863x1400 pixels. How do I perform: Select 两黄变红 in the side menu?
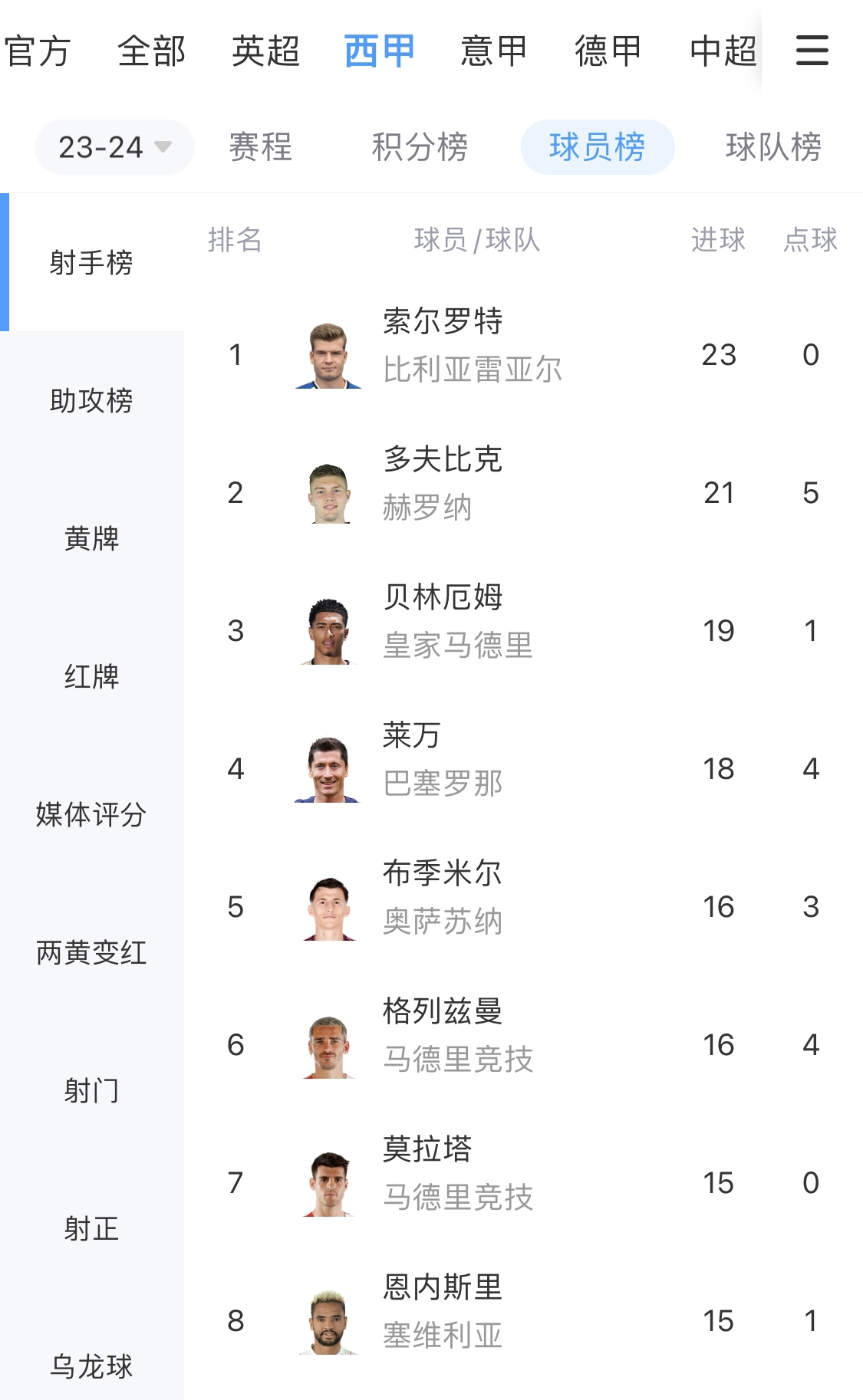(91, 952)
